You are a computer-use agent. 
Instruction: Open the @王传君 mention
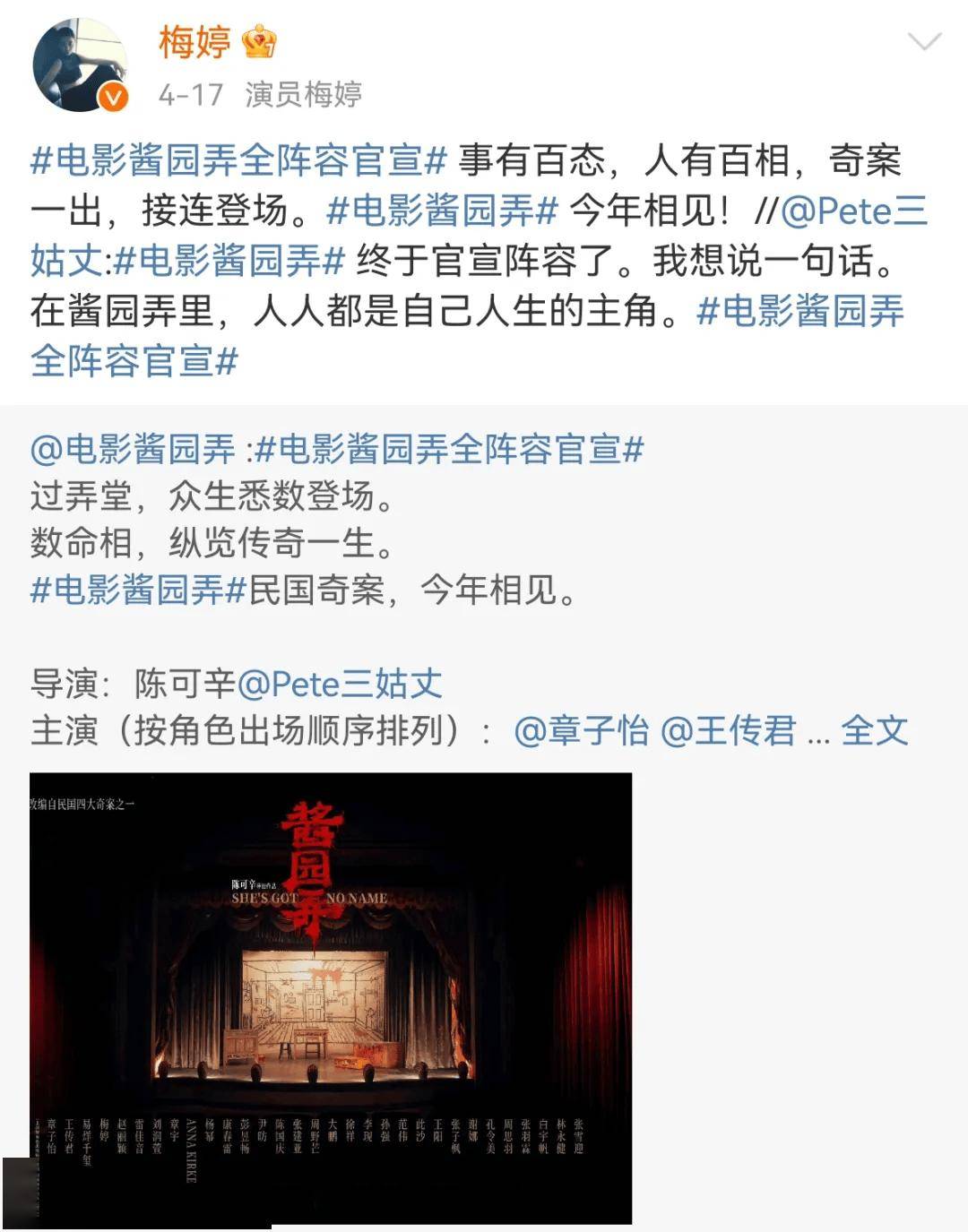[x=728, y=731]
